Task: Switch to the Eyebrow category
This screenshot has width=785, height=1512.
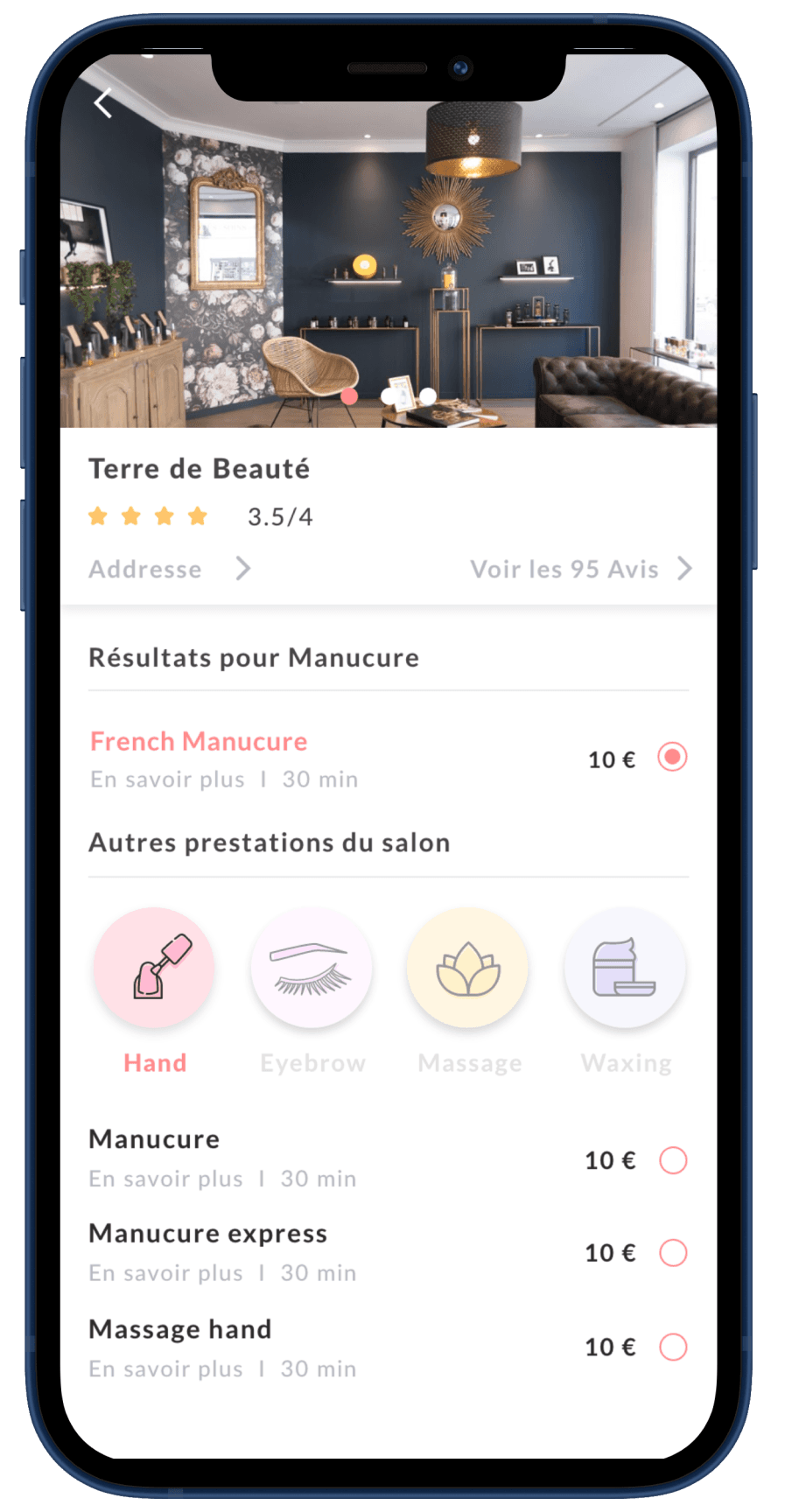Action: [x=312, y=969]
